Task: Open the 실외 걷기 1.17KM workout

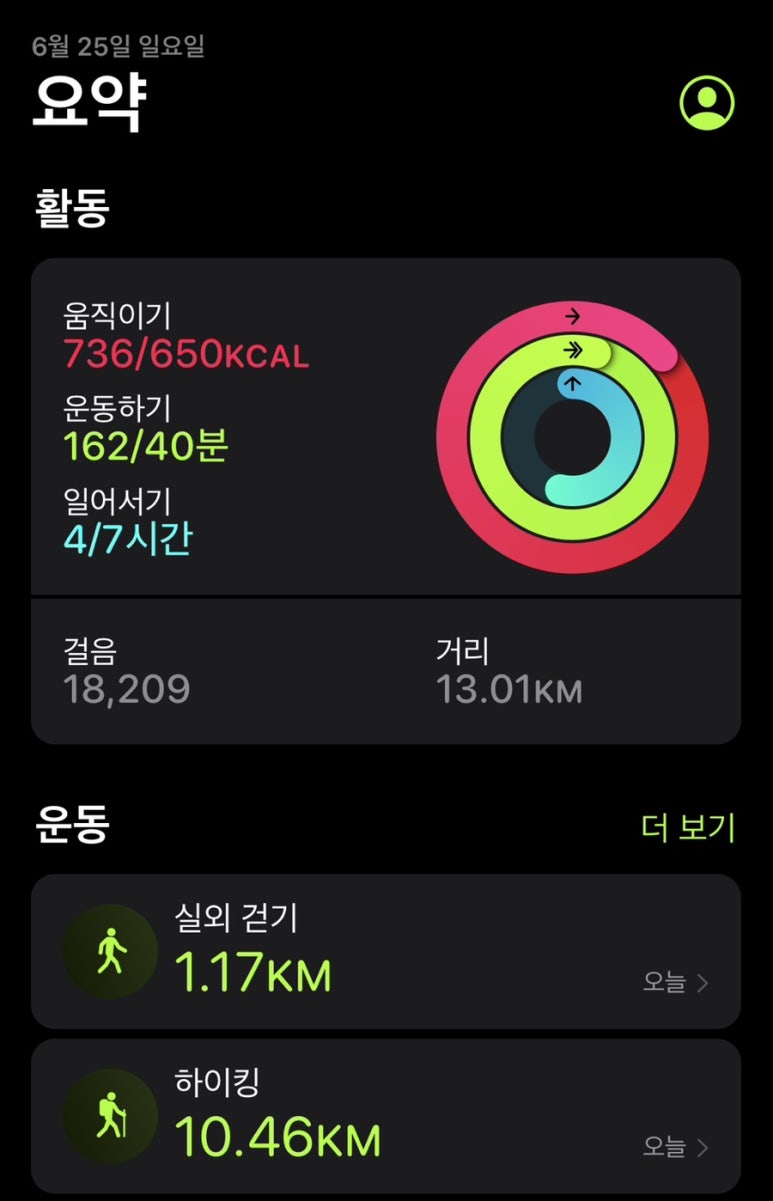Action: click(385, 951)
